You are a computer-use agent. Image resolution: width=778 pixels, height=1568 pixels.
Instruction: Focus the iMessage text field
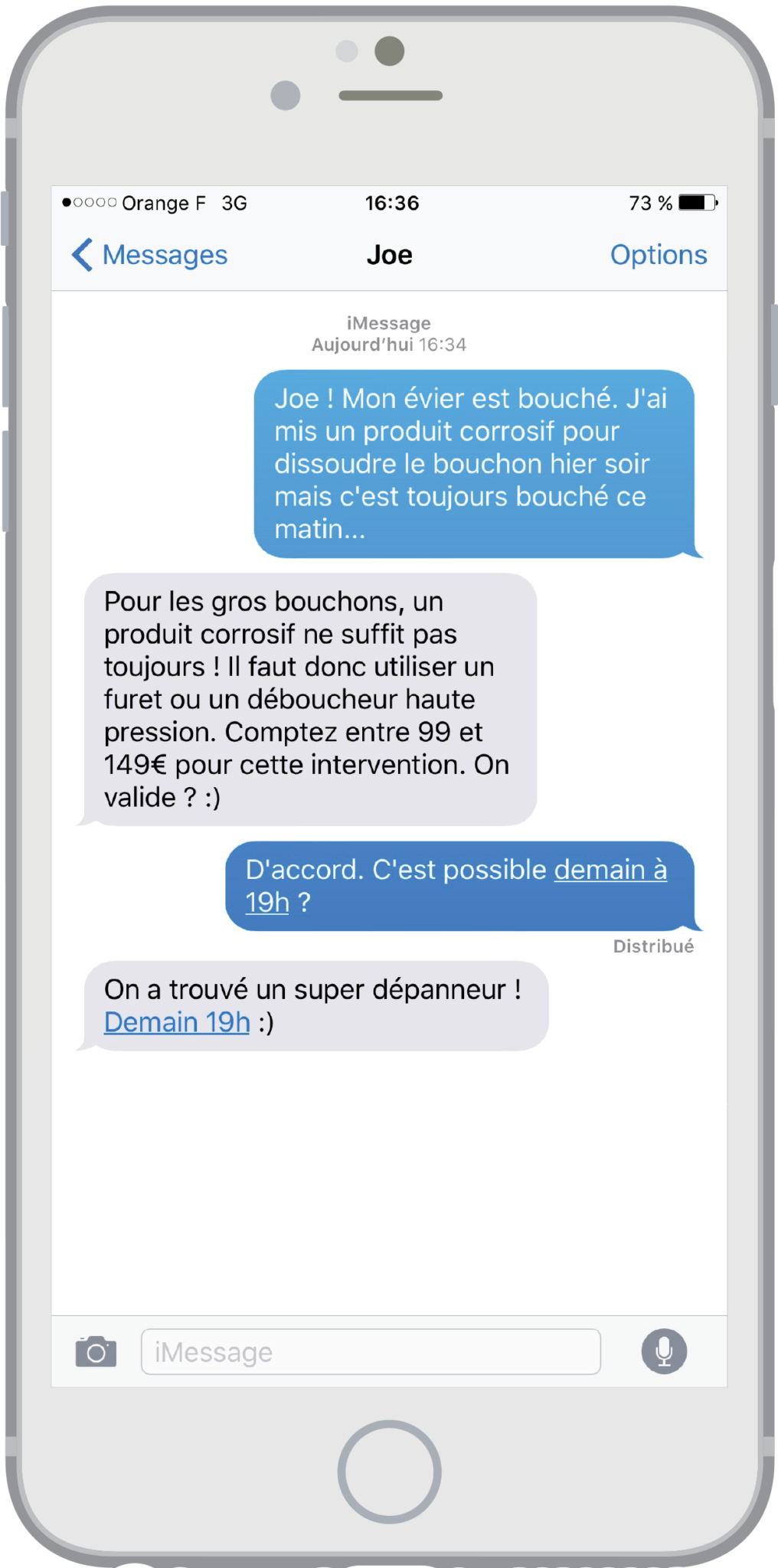(371, 1351)
